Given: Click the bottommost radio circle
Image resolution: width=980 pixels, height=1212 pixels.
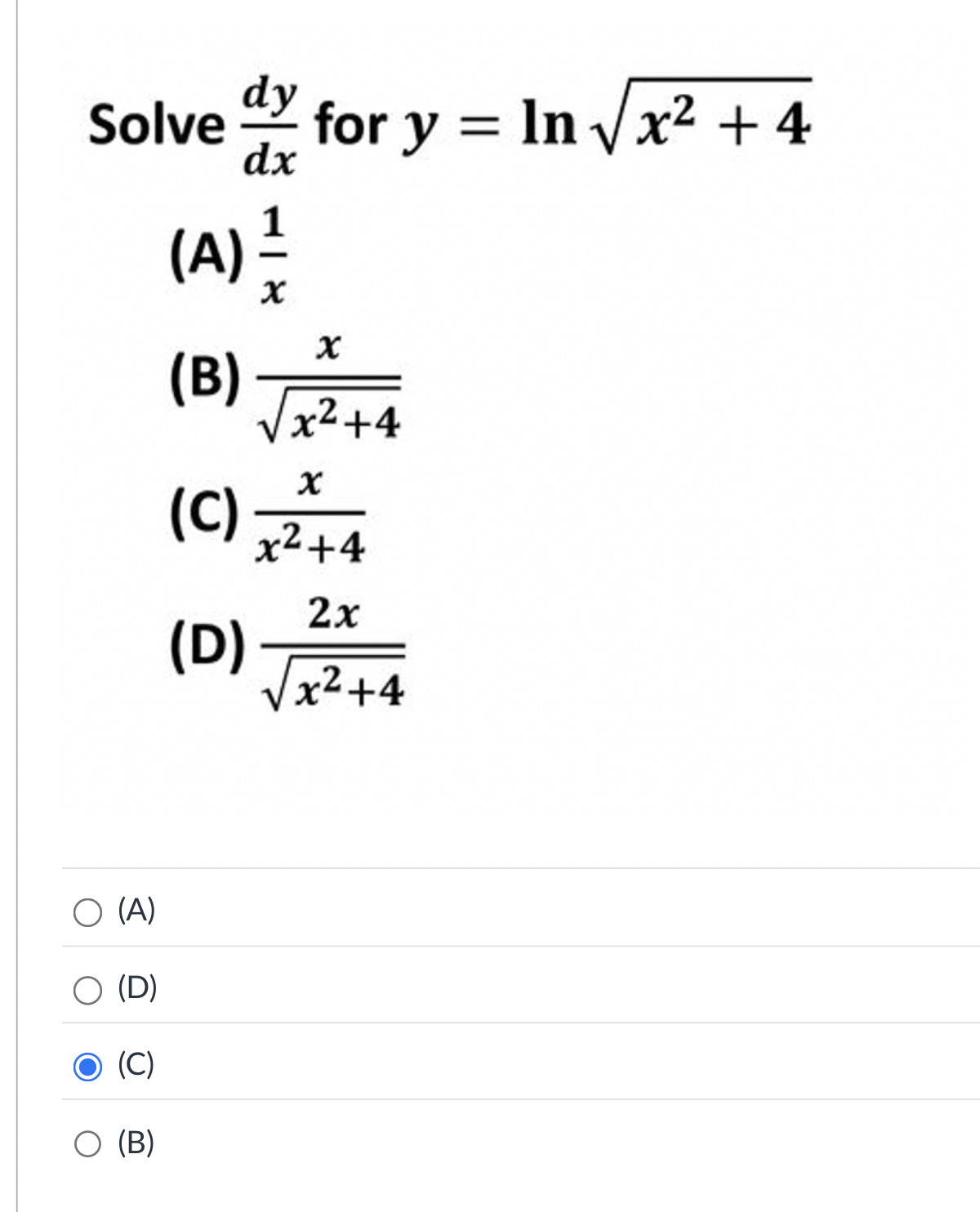Looking at the screenshot, I should pyautogui.click(x=87, y=1143).
